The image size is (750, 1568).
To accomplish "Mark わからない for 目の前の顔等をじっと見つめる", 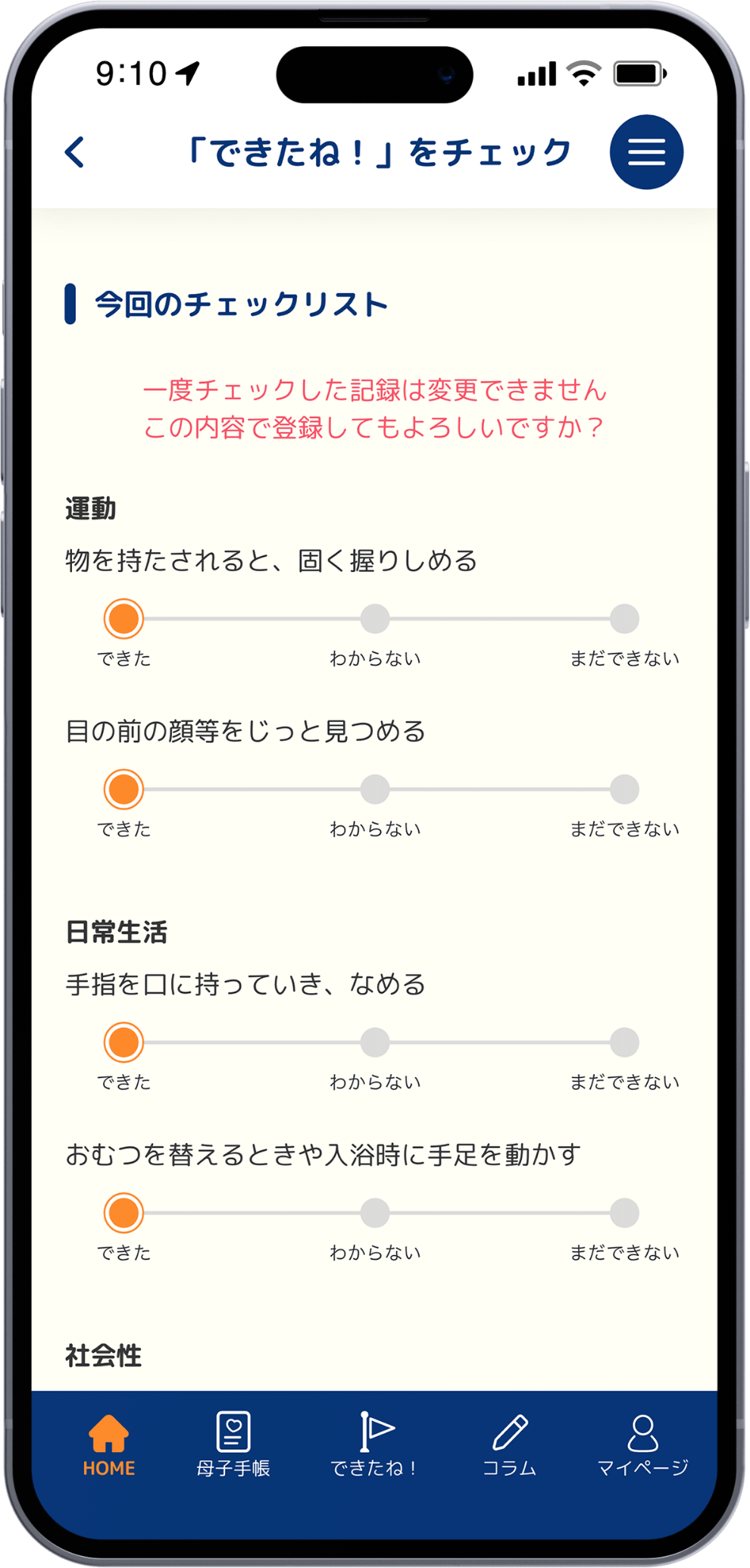I will click(x=375, y=789).
